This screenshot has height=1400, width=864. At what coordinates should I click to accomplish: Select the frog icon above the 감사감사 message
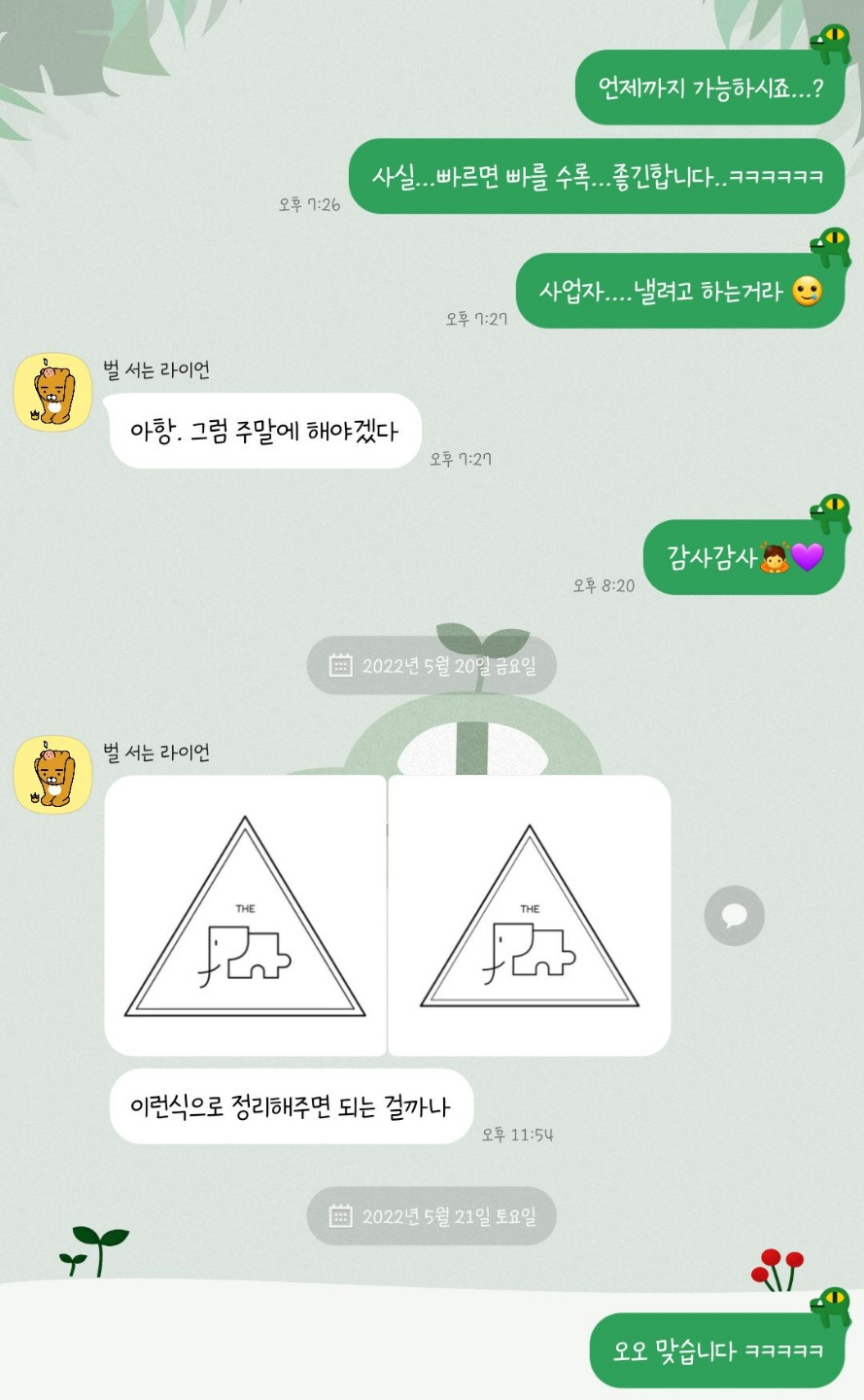831,512
